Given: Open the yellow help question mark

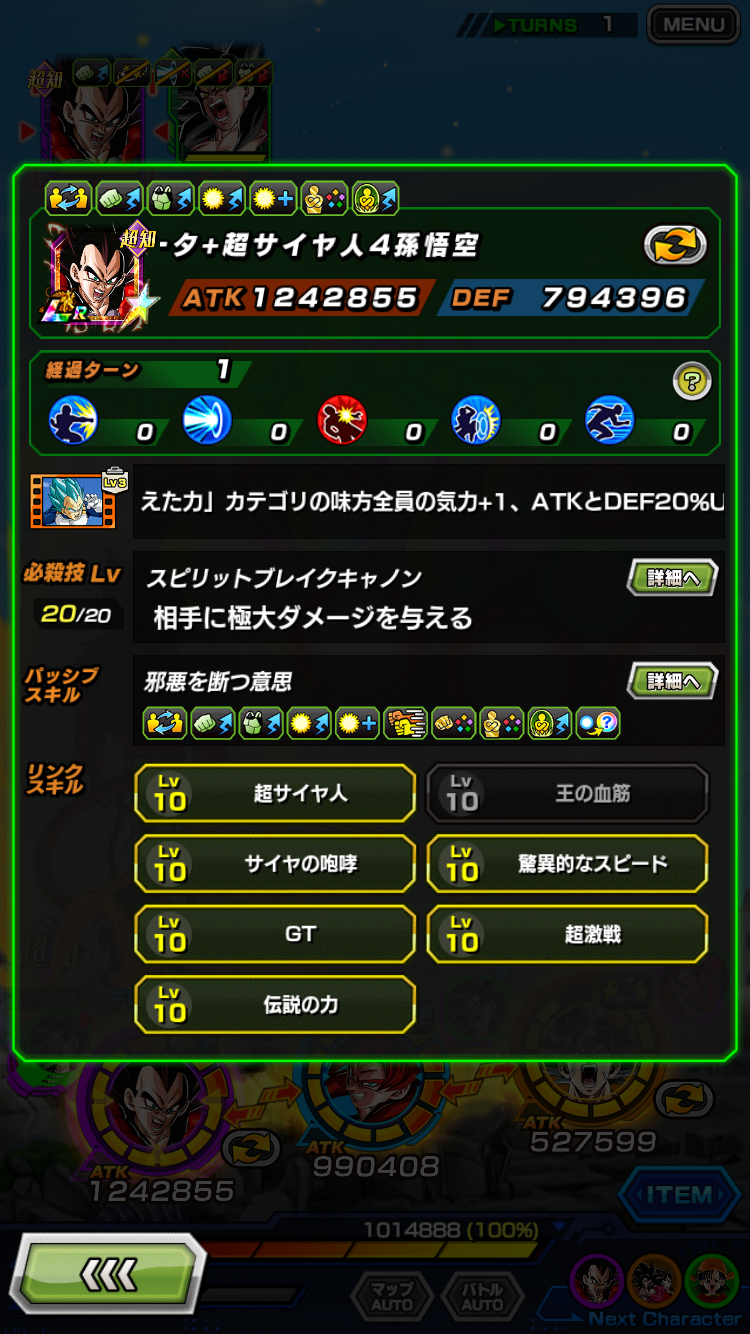Looking at the screenshot, I should 691,380.
